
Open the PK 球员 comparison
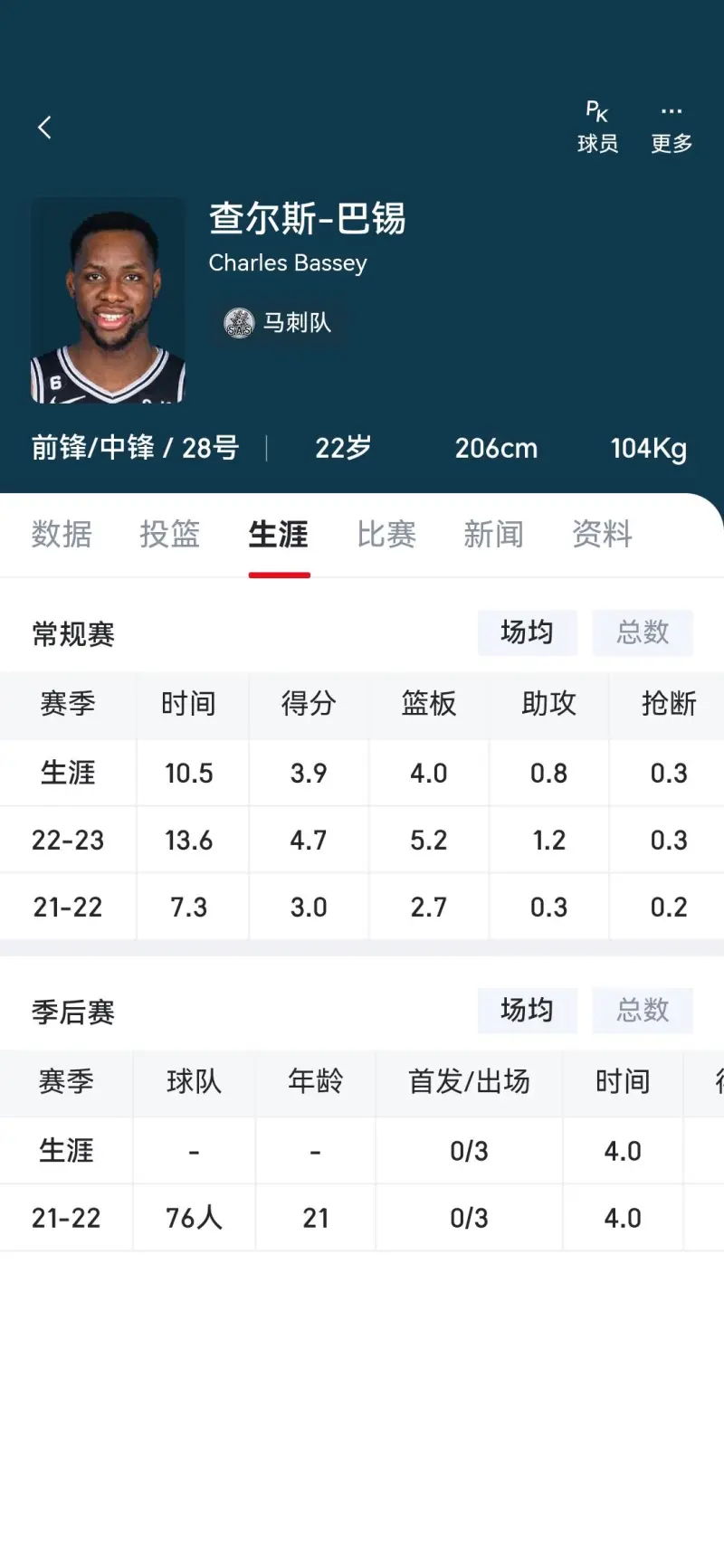(597, 128)
